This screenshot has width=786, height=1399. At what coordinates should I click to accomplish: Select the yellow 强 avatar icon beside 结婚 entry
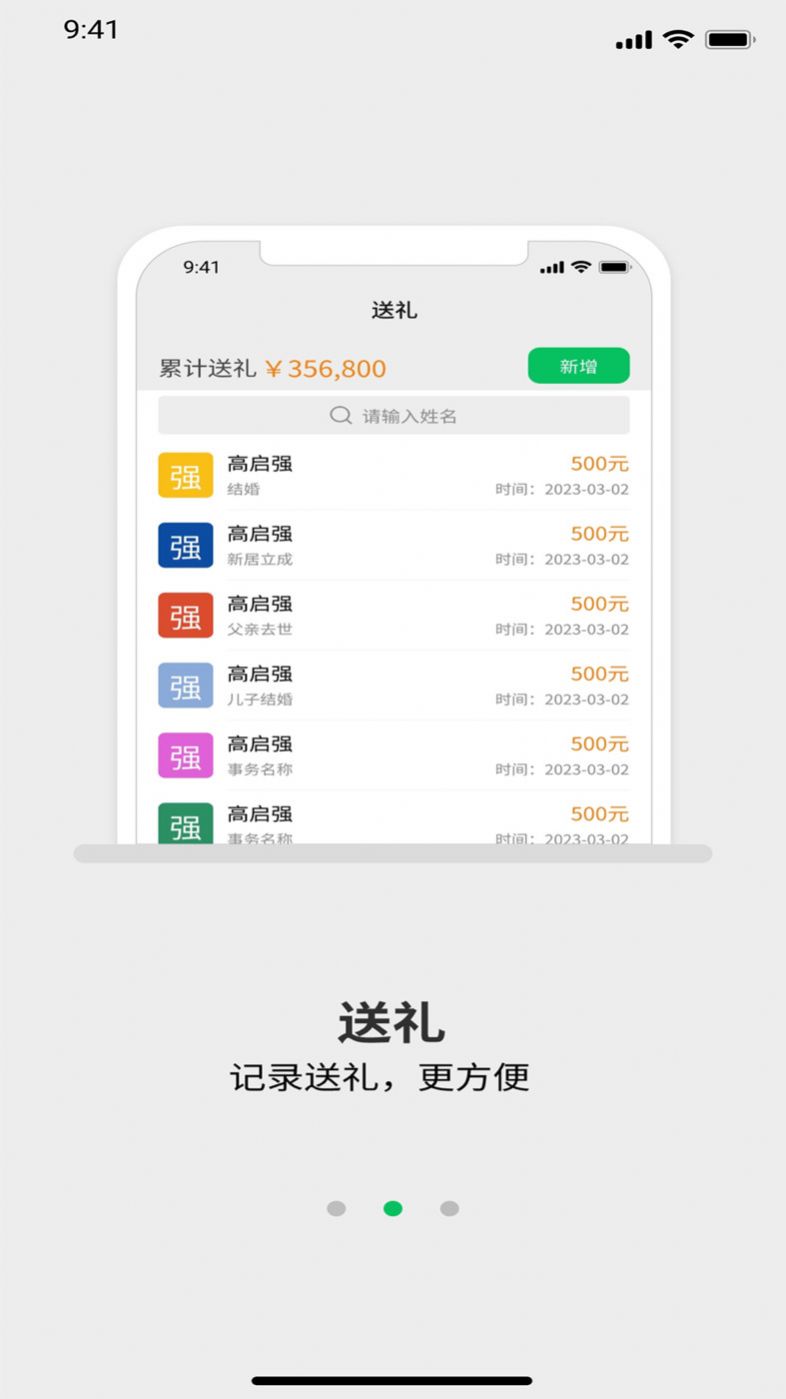point(185,476)
